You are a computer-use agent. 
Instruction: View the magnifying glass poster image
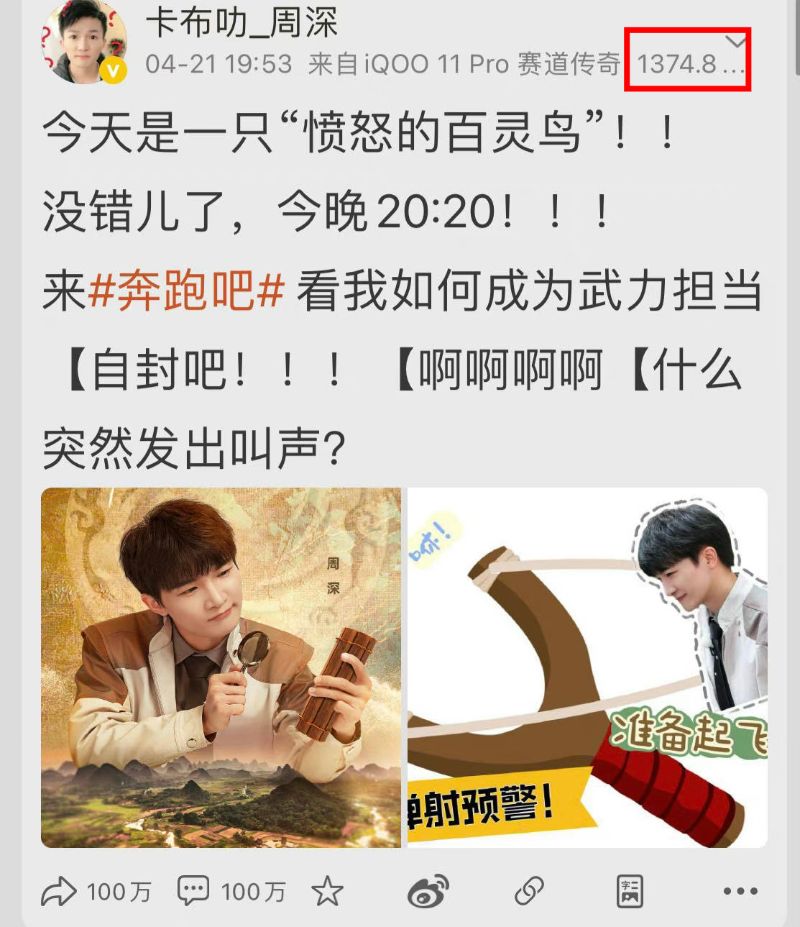click(221, 667)
